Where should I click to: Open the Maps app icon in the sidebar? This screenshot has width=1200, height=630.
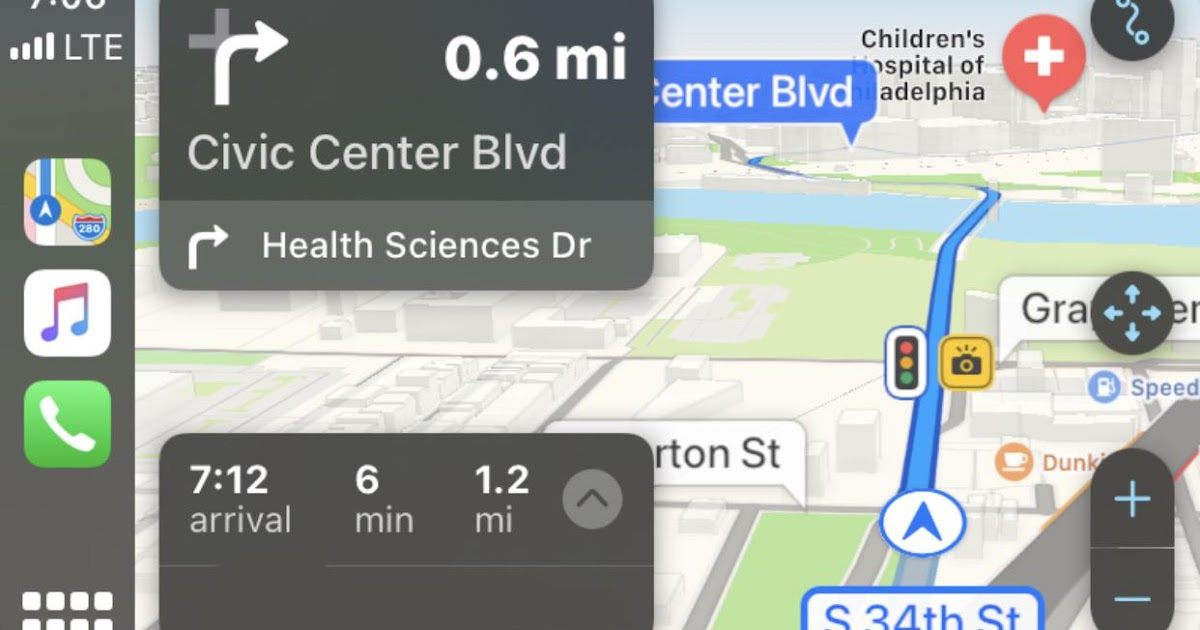(67, 202)
